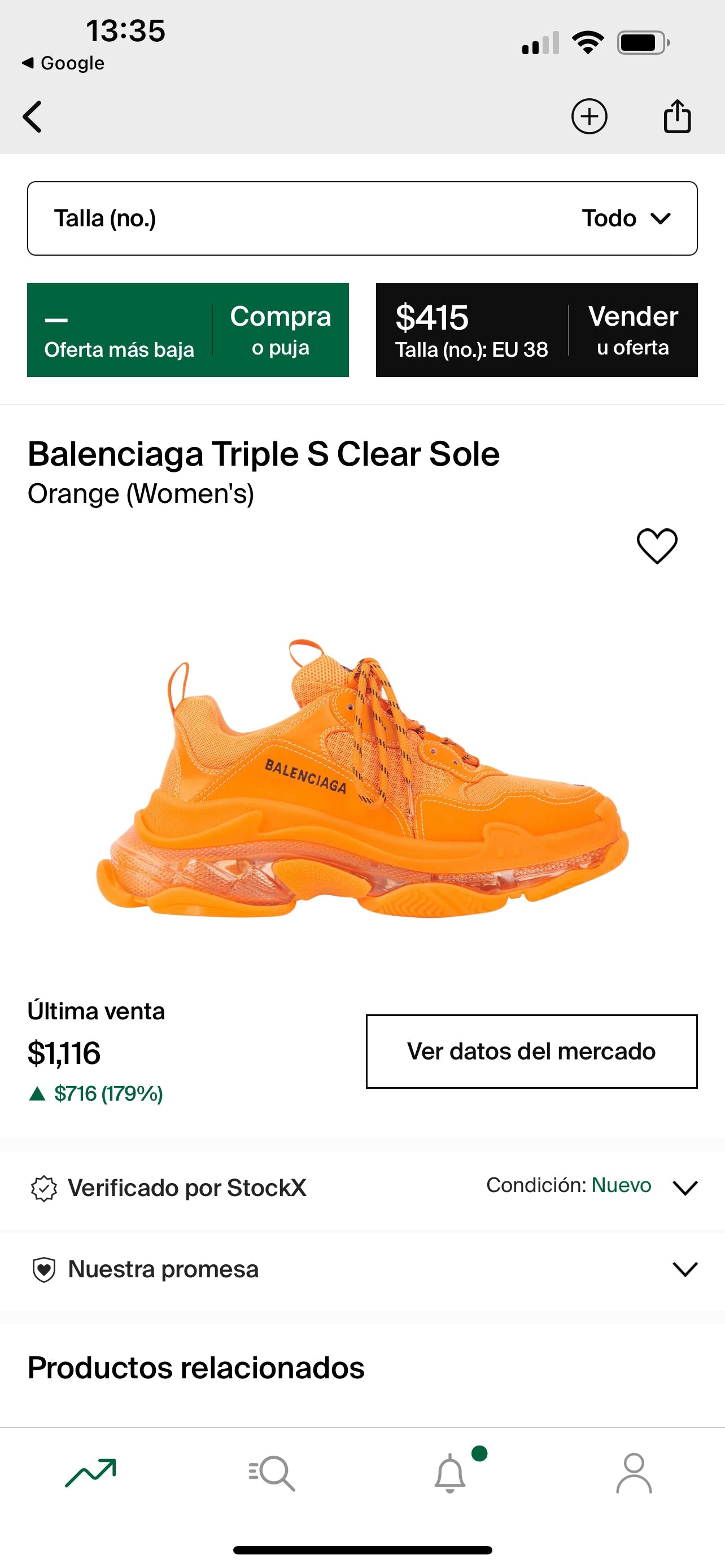725x1568 pixels.
Task: Go back using the top-left arrow
Action: point(33,116)
